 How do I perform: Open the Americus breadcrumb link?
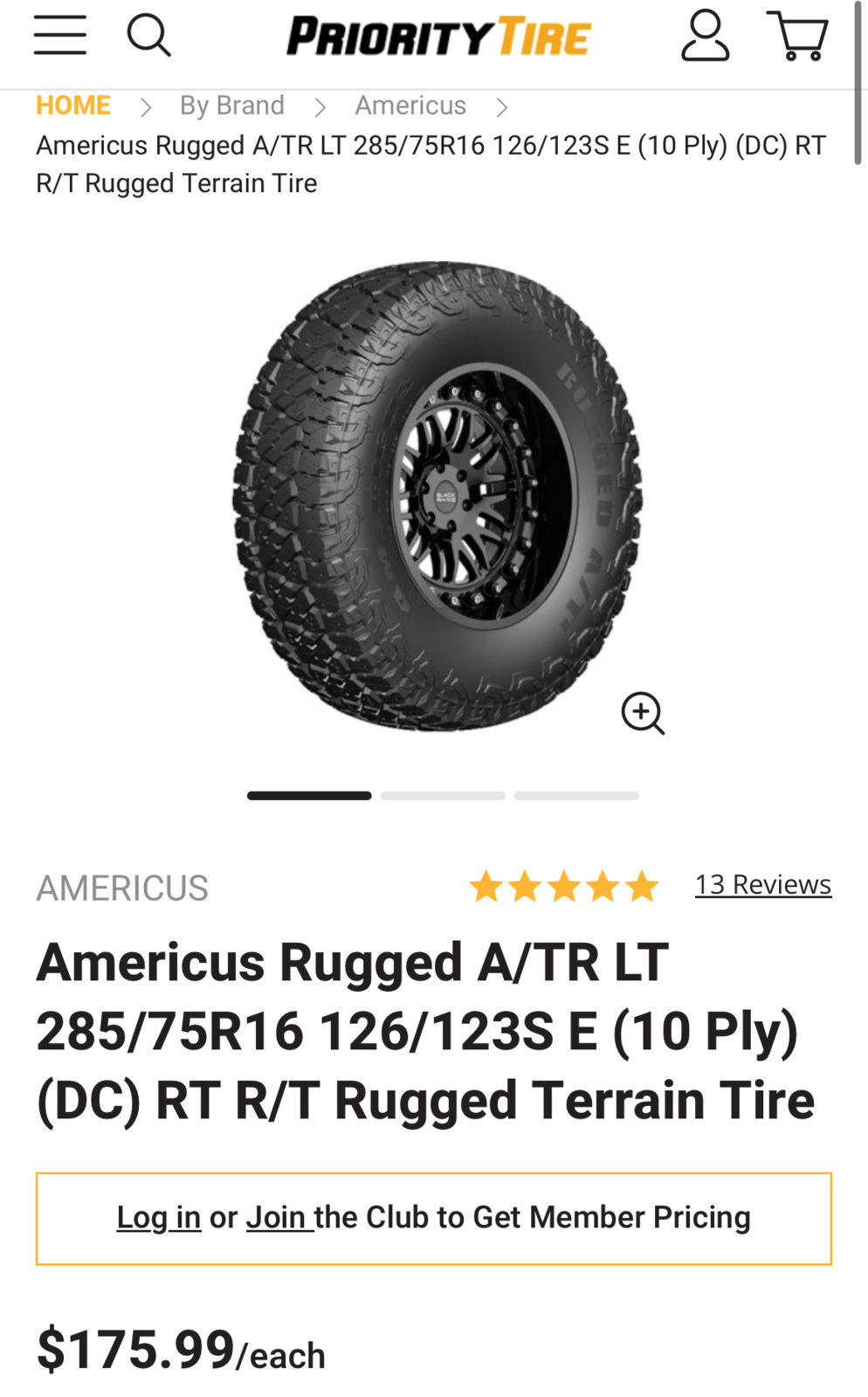pos(410,106)
